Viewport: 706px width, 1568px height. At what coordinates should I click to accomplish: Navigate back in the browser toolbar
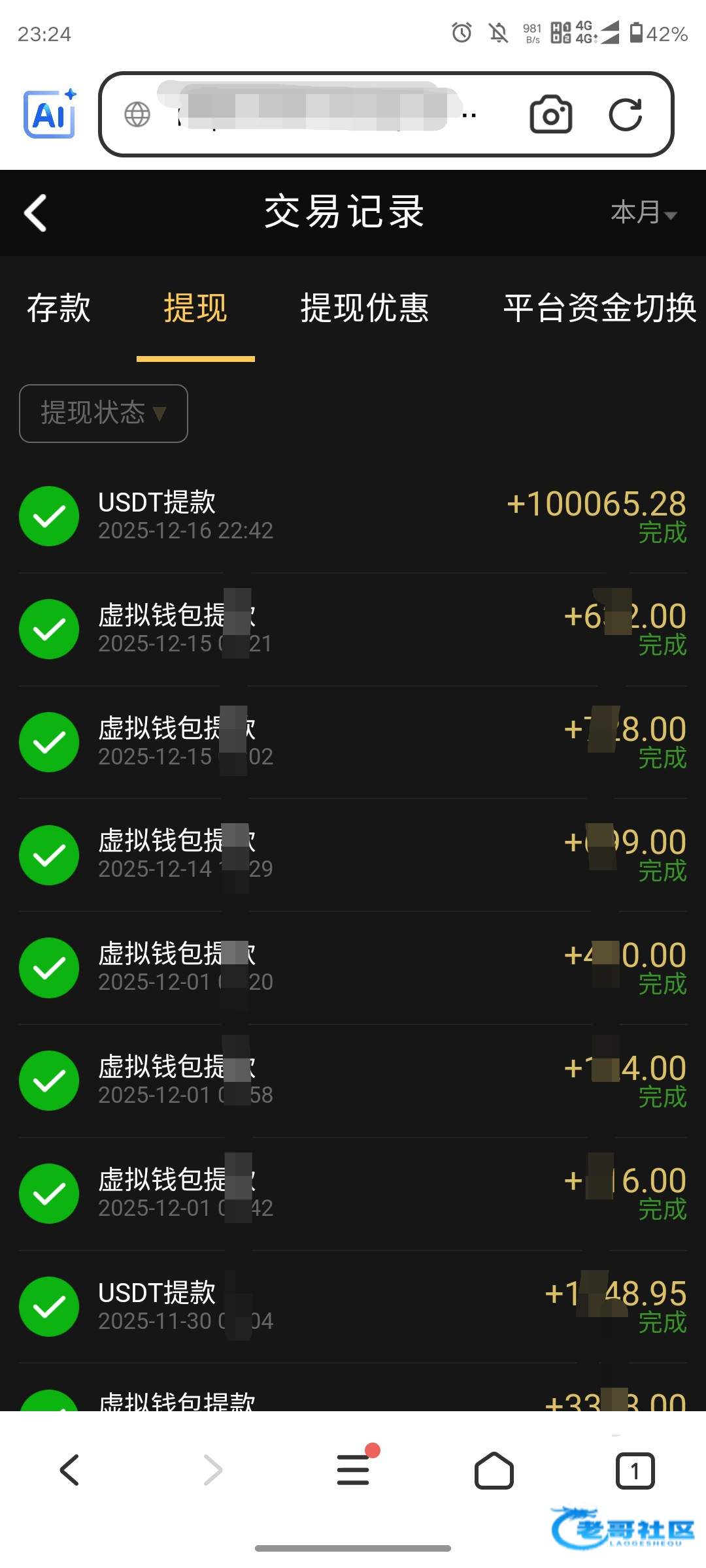pyautogui.click(x=70, y=1470)
